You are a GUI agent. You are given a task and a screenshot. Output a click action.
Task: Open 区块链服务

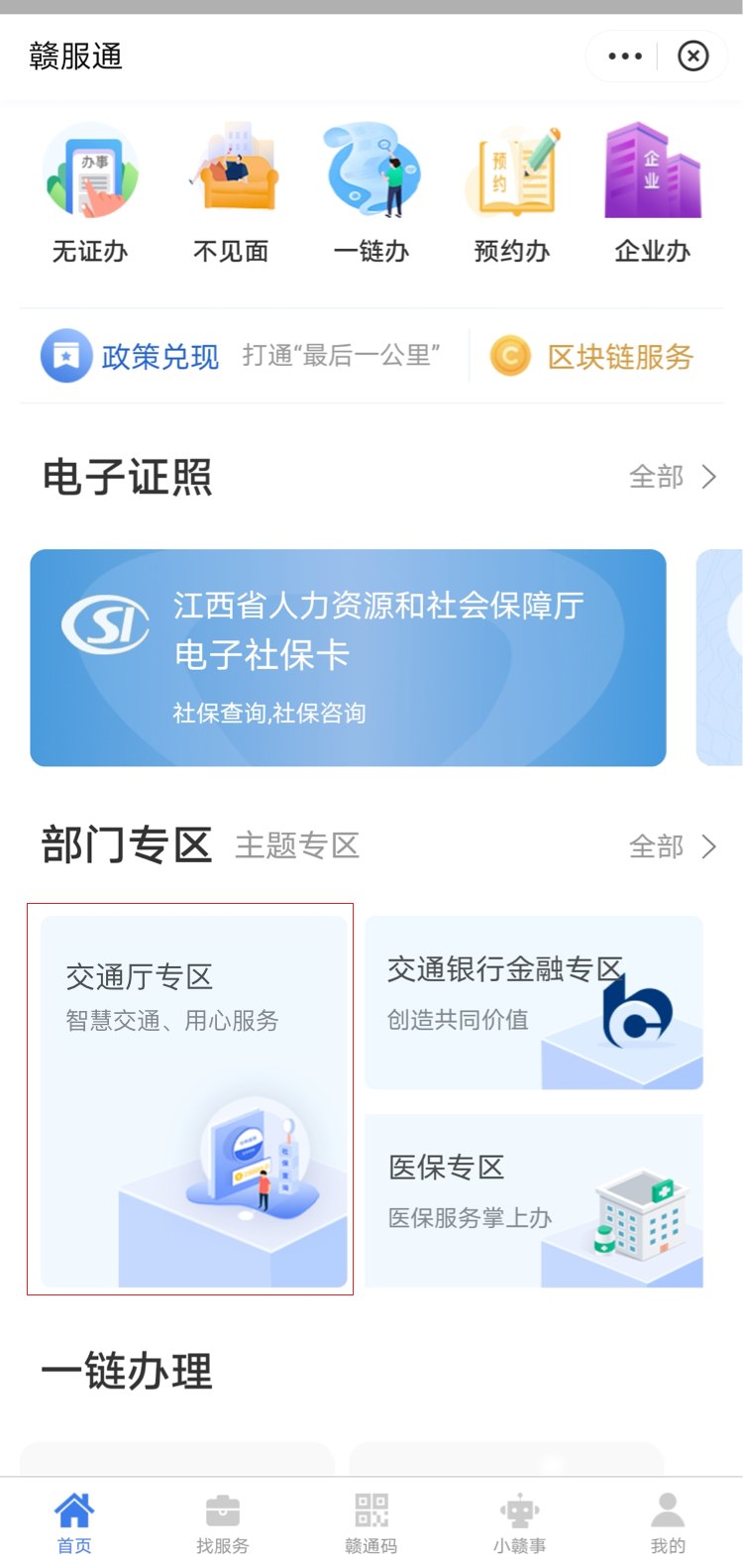pos(594,356)
